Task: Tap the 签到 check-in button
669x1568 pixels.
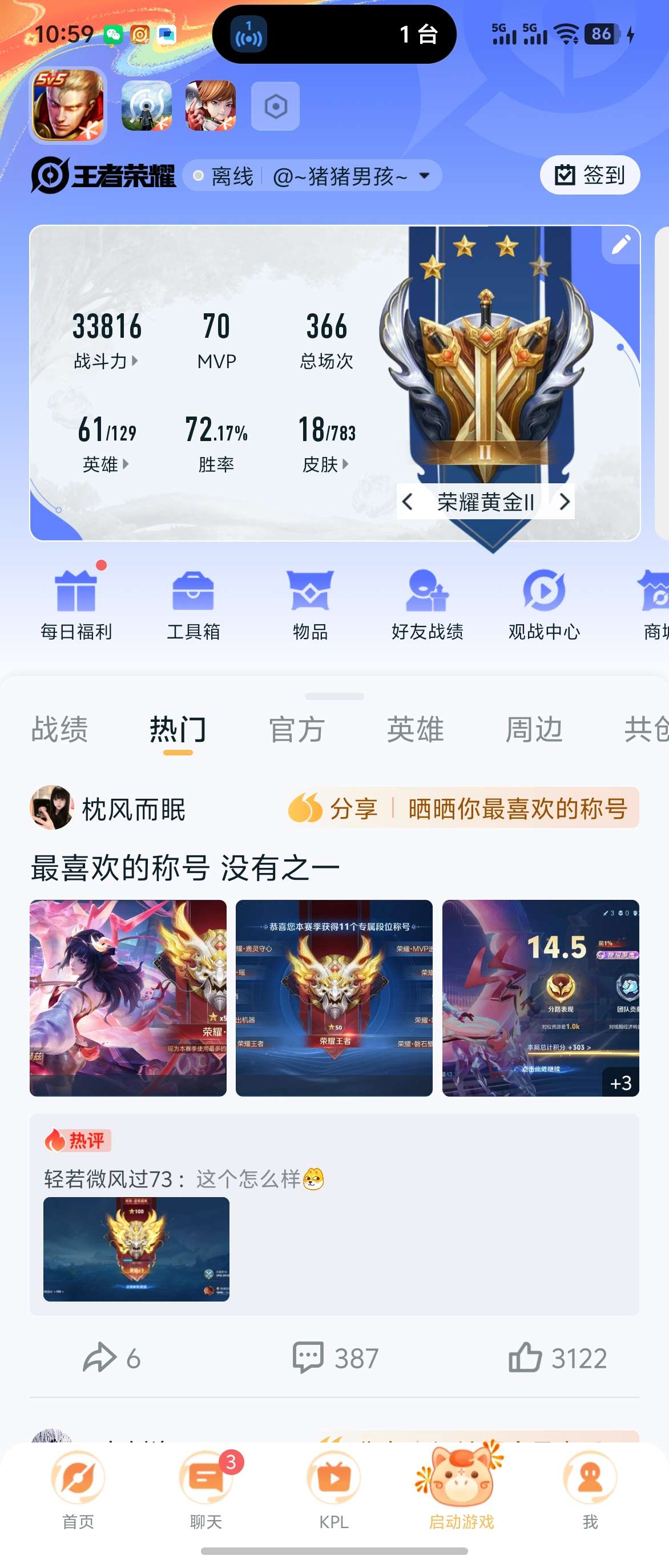Action: [x=589, y=175]
